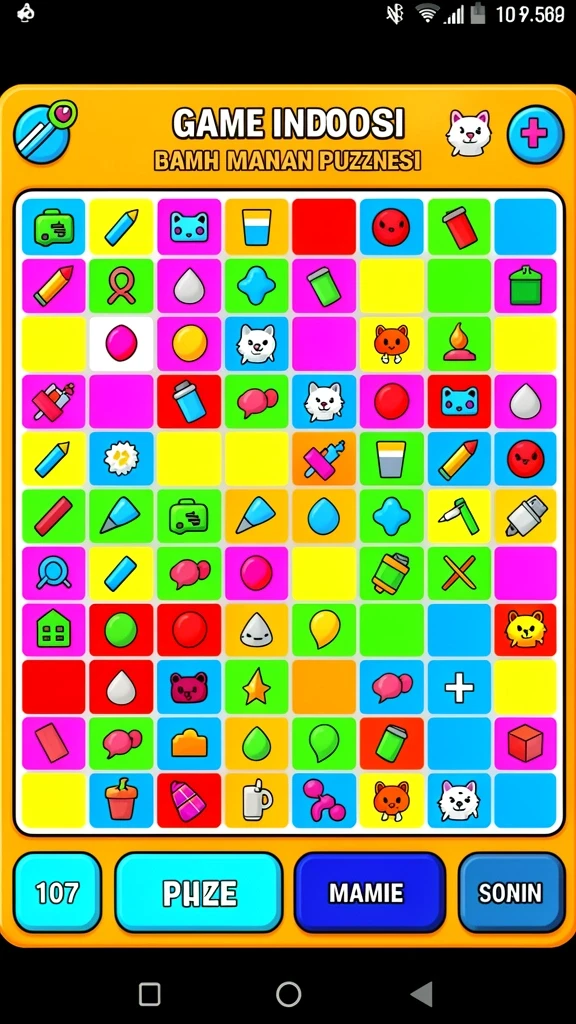
Task: Go back with the system back button
Action: [421, 994]
